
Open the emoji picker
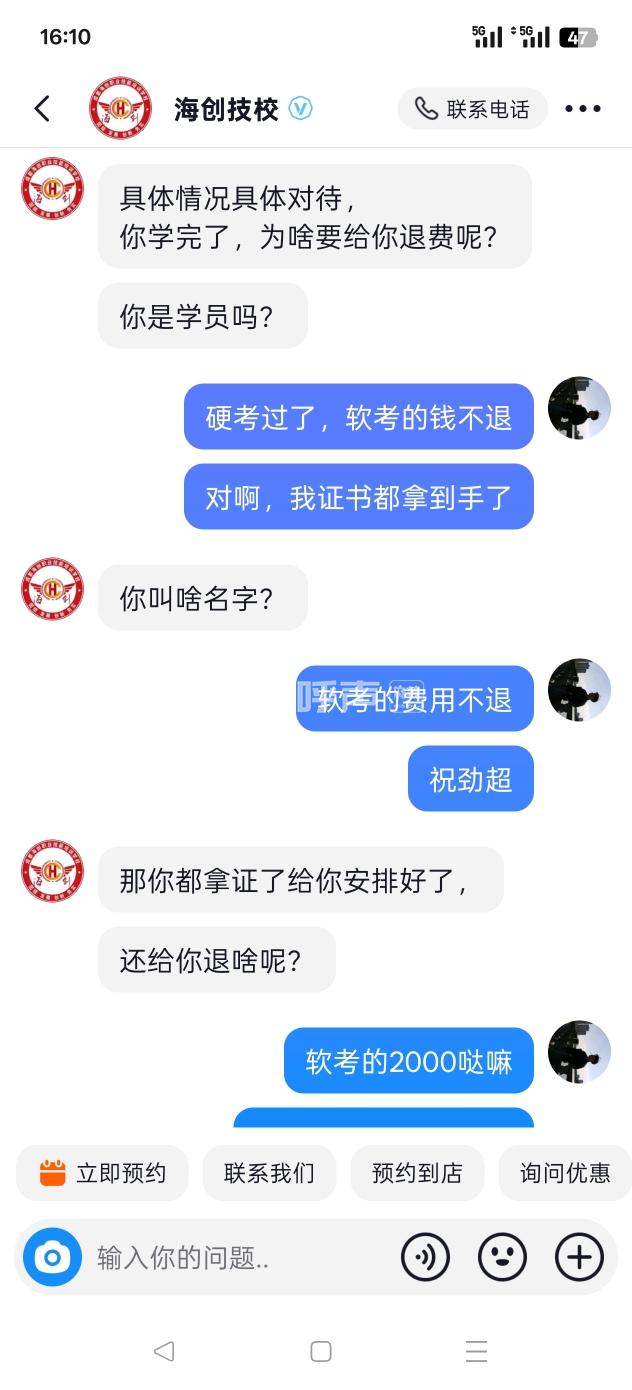(502, 1257)
